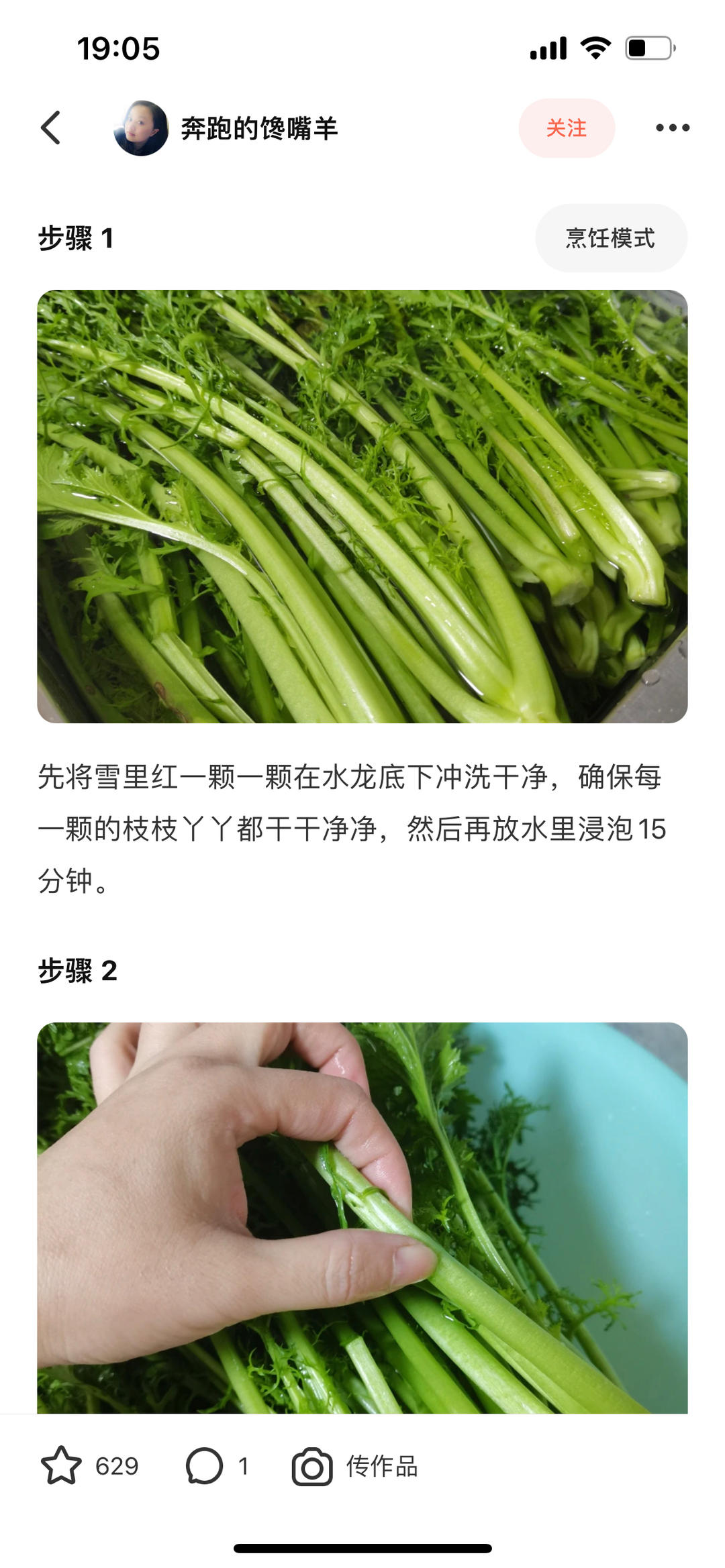Upload your dish via 传作品

(356, 1466)
